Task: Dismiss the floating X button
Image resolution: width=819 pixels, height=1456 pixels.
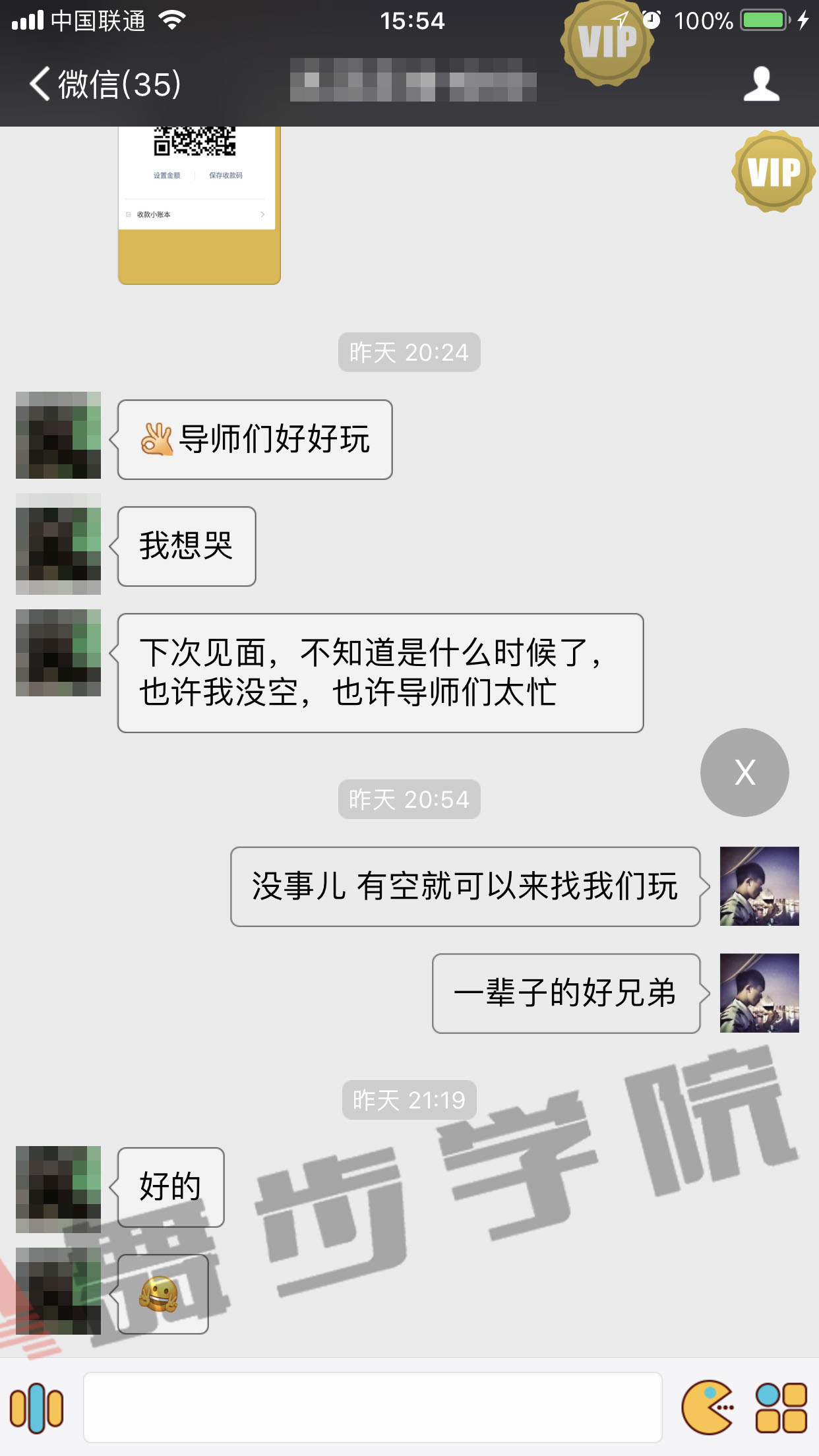Action: [x=744, y=772]
